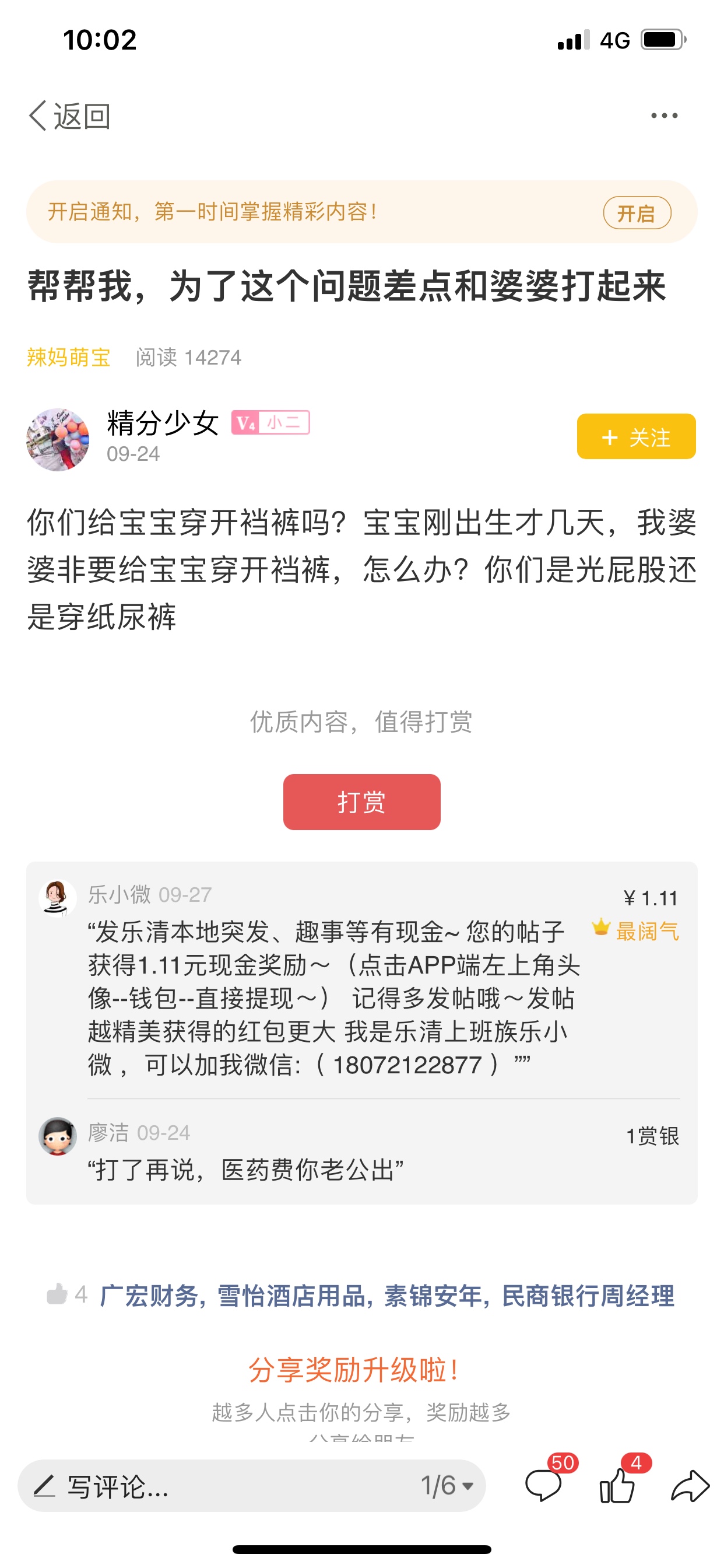
Task: Open liker 民商银行周经理's profile
Action: [588, 1296]
